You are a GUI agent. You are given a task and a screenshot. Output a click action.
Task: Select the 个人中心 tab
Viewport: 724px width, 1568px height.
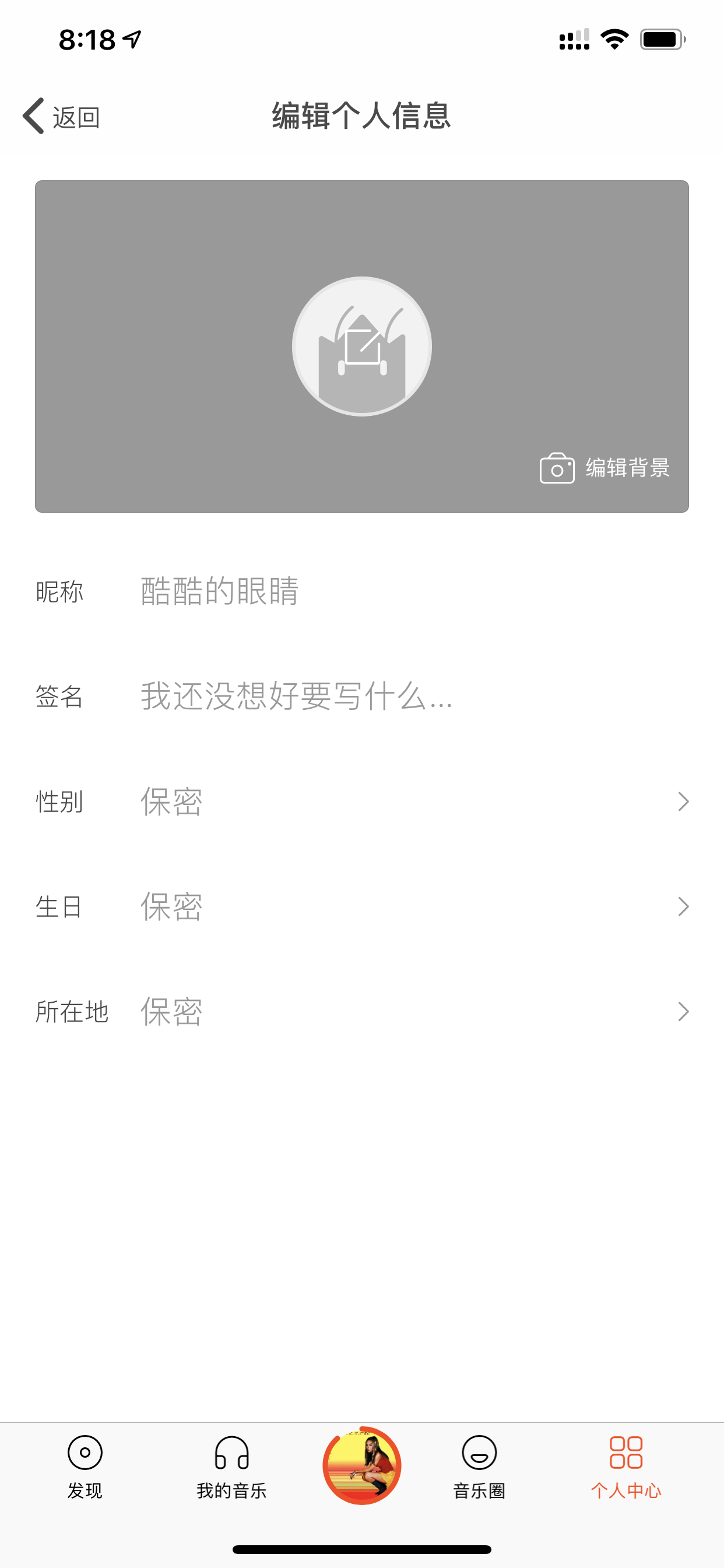point(626,1467)
